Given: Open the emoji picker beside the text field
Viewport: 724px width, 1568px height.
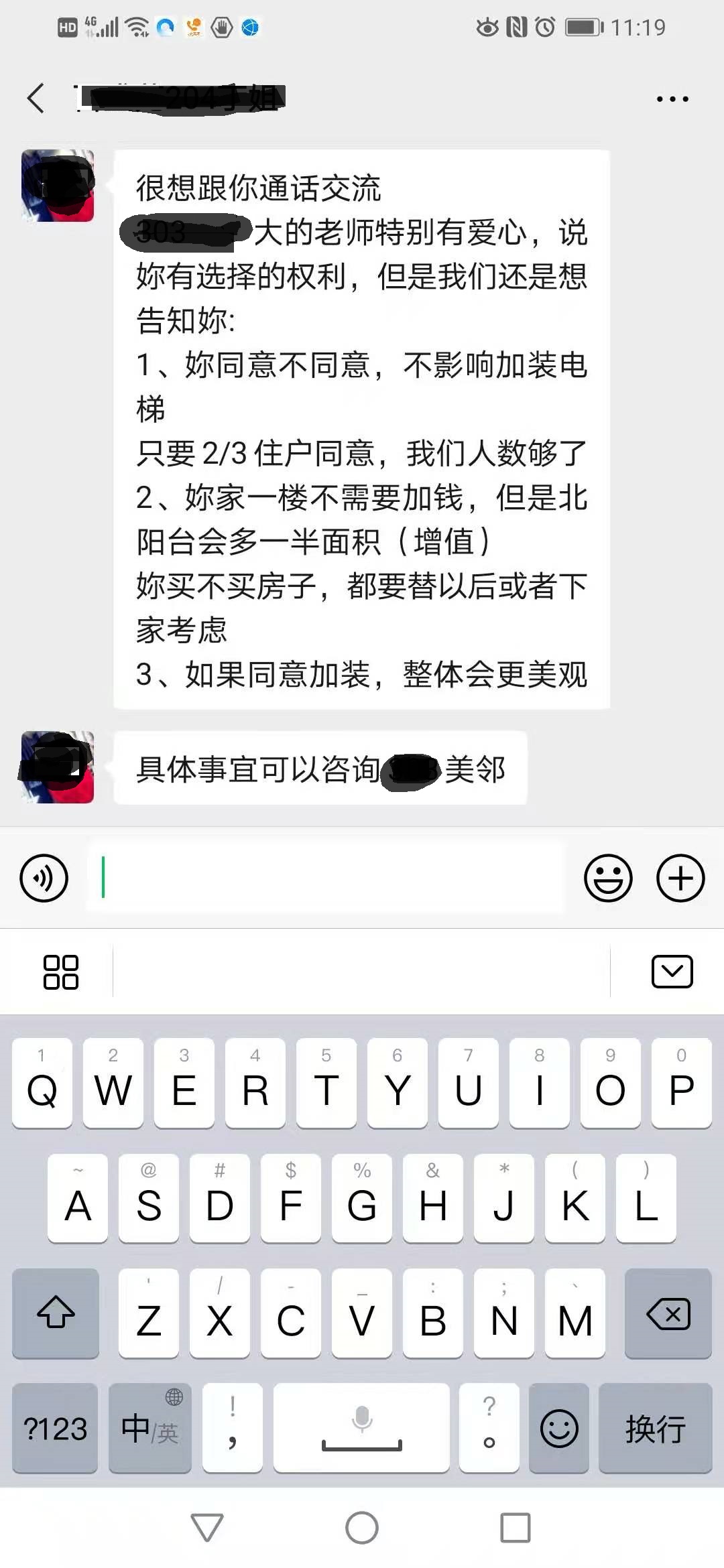Looking at the screenshot, I should tap(608, 878).
